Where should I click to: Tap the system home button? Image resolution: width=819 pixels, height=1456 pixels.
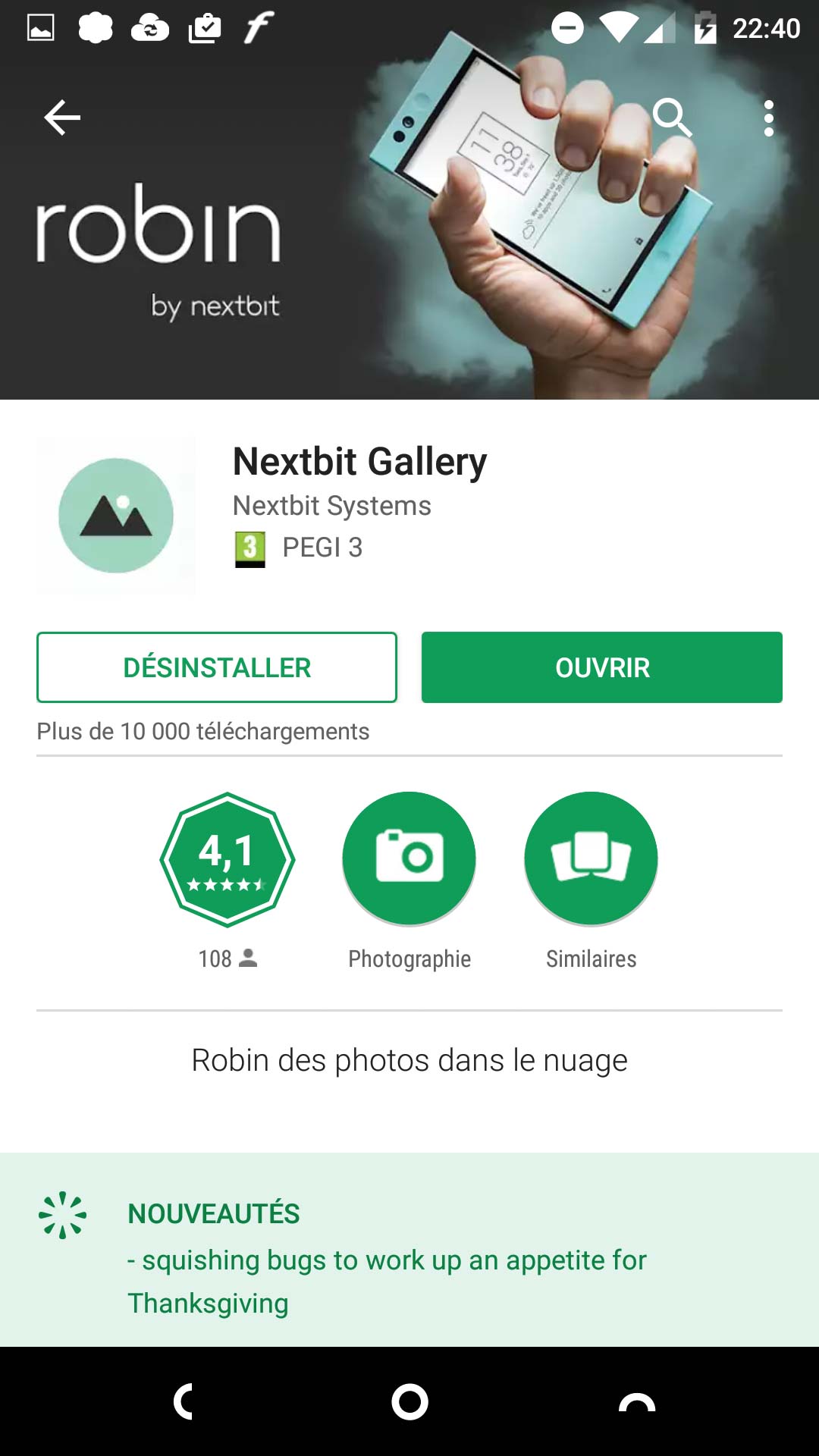coord(409,1401)
